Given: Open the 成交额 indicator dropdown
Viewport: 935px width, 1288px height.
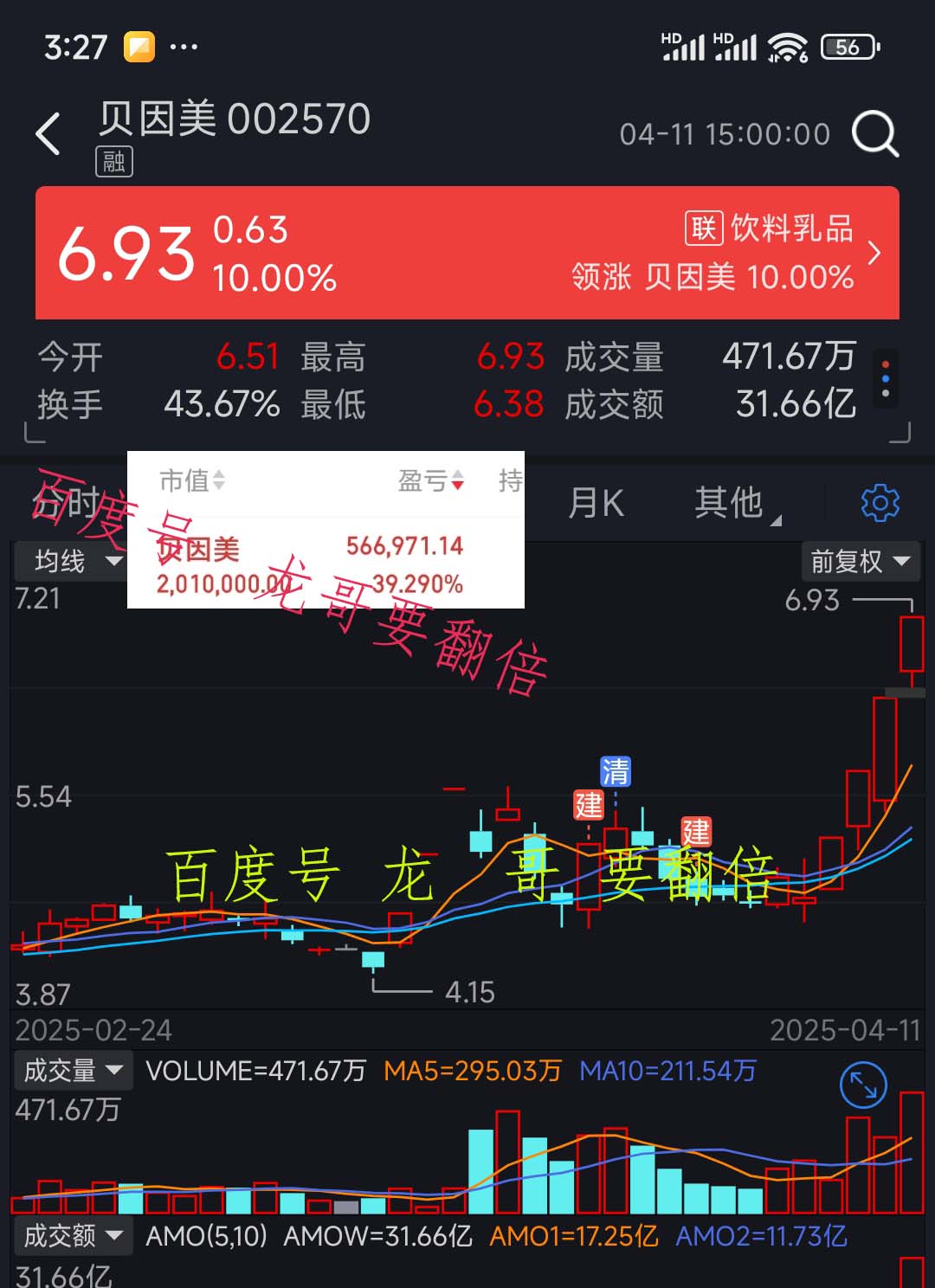Looking at the screenshot, I should 74,1235.
